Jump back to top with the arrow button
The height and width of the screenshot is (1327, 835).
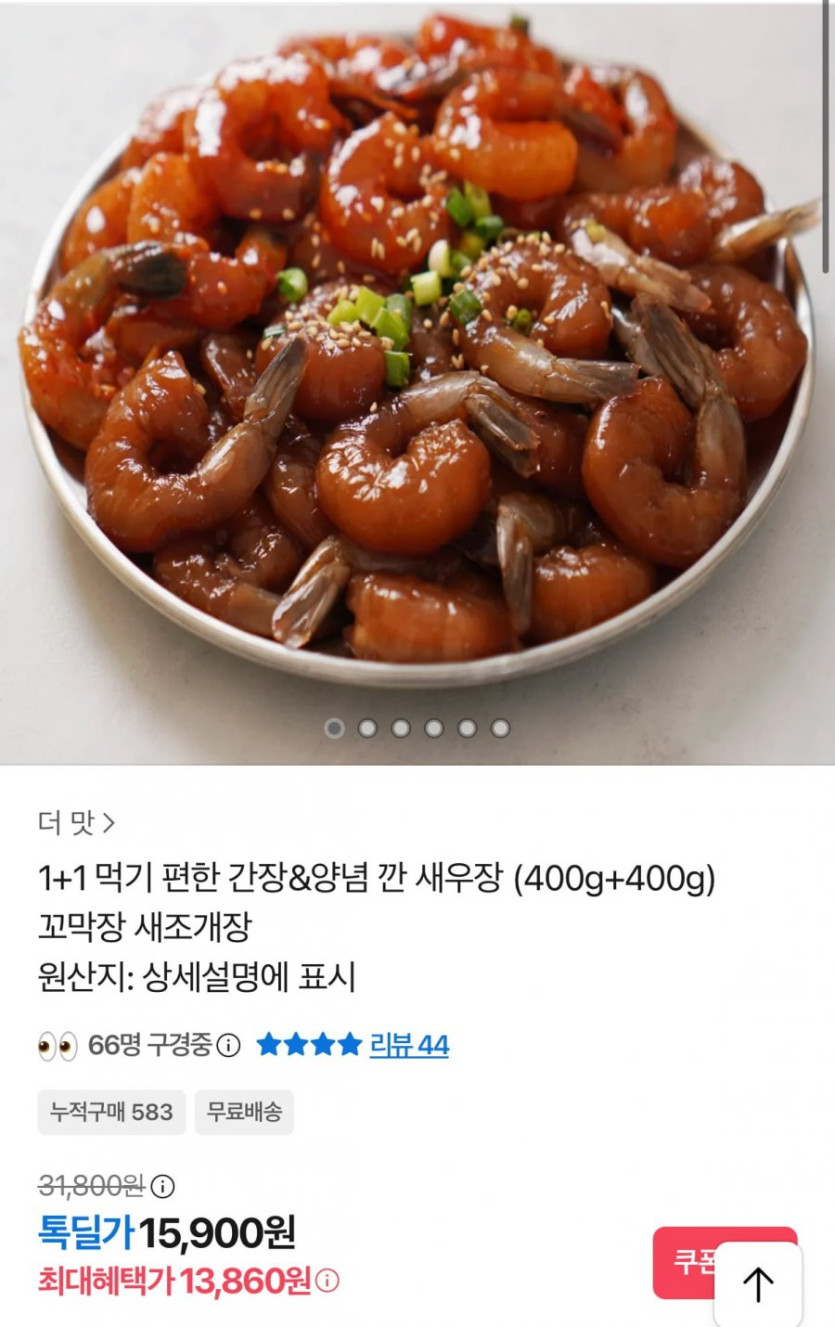coord(758,1284)
